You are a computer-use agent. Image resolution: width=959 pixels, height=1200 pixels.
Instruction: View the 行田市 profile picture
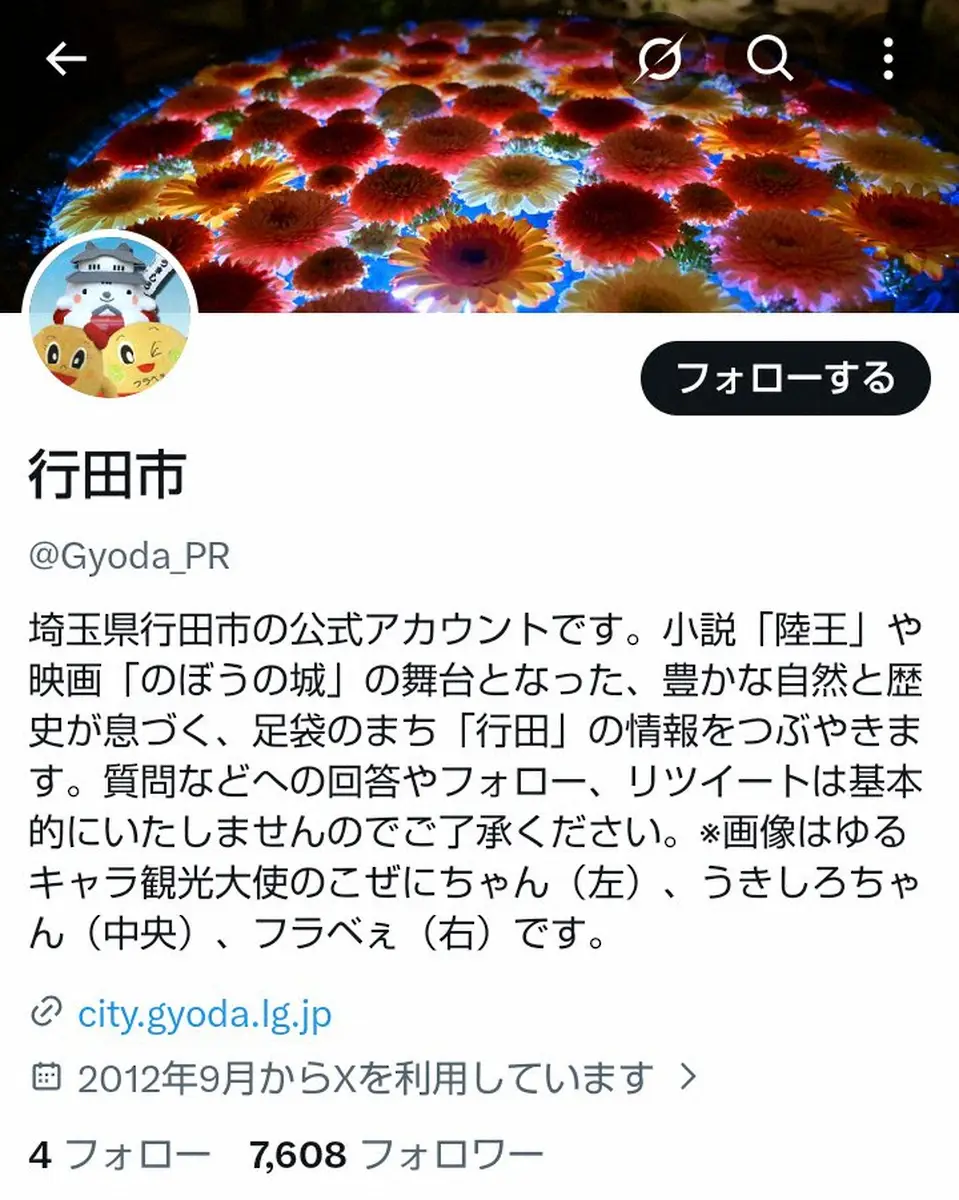109,316
